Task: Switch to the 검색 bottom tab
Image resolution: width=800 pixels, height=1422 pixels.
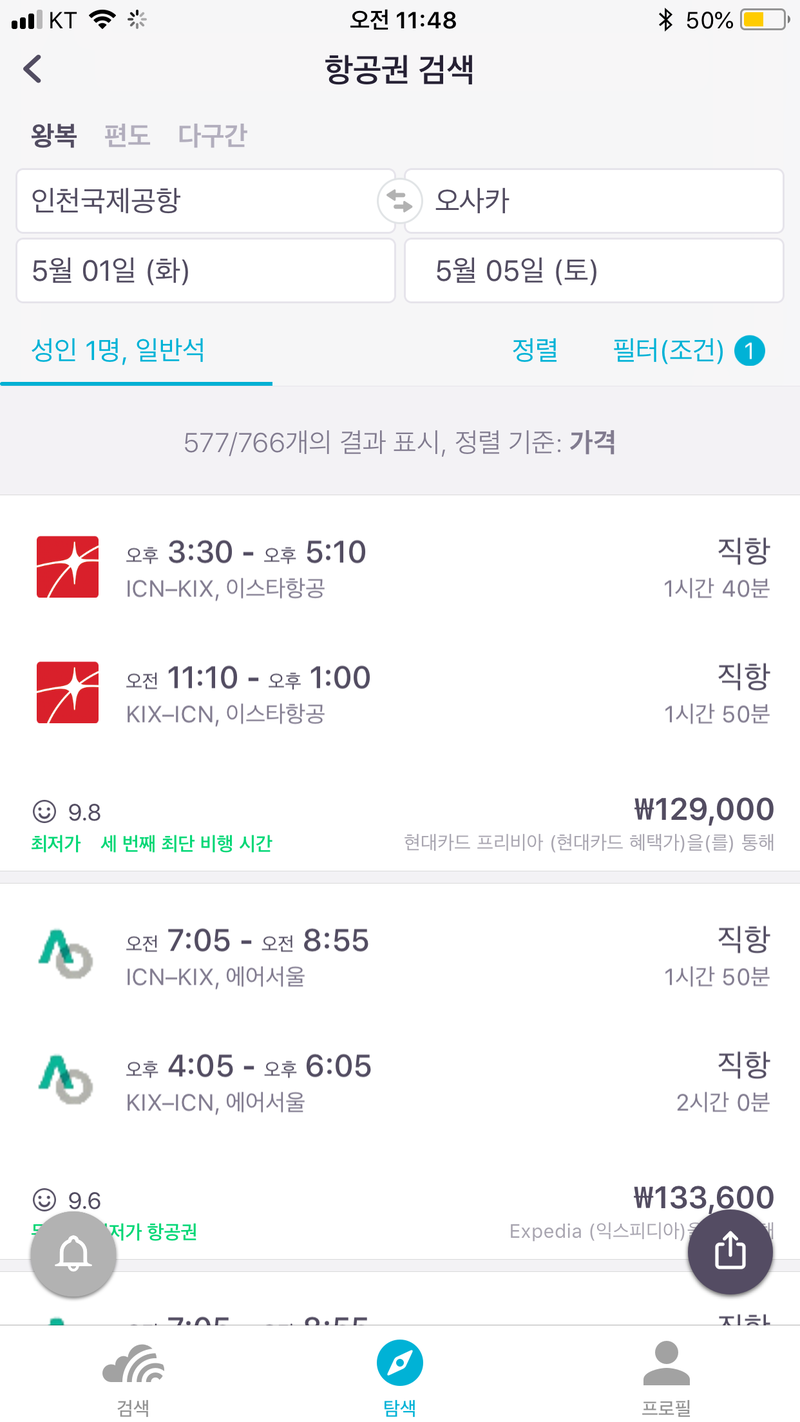Action: (133, 1379)
